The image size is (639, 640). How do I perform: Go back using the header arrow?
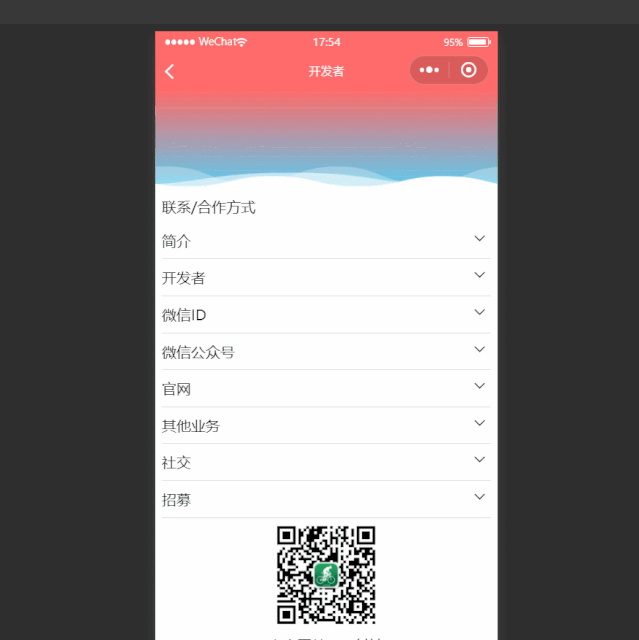170,71
